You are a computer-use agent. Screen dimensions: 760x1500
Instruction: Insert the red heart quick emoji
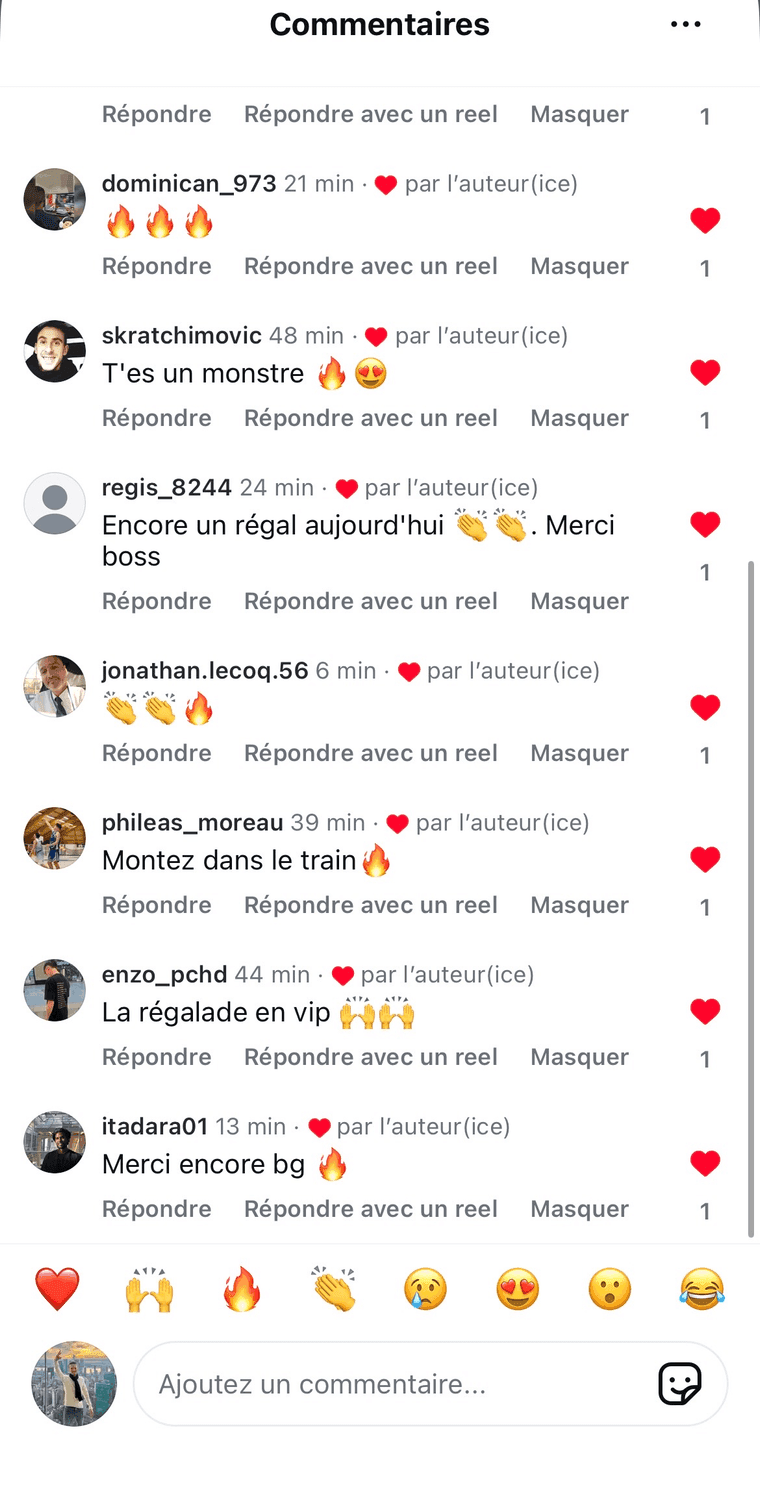coord(57,1289)
